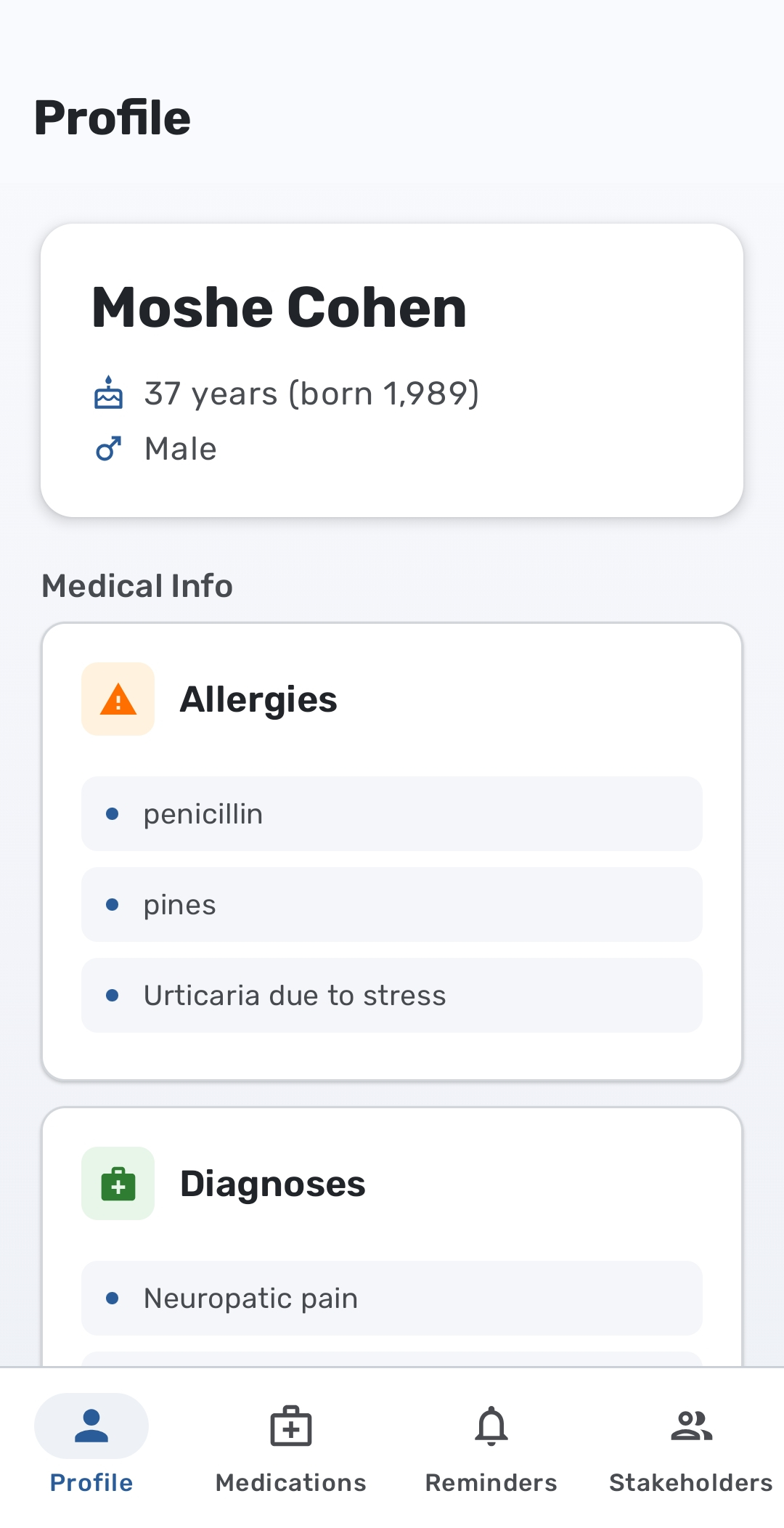Tap the age text showing 37 years
The image size is (784, 1528).
312,392
